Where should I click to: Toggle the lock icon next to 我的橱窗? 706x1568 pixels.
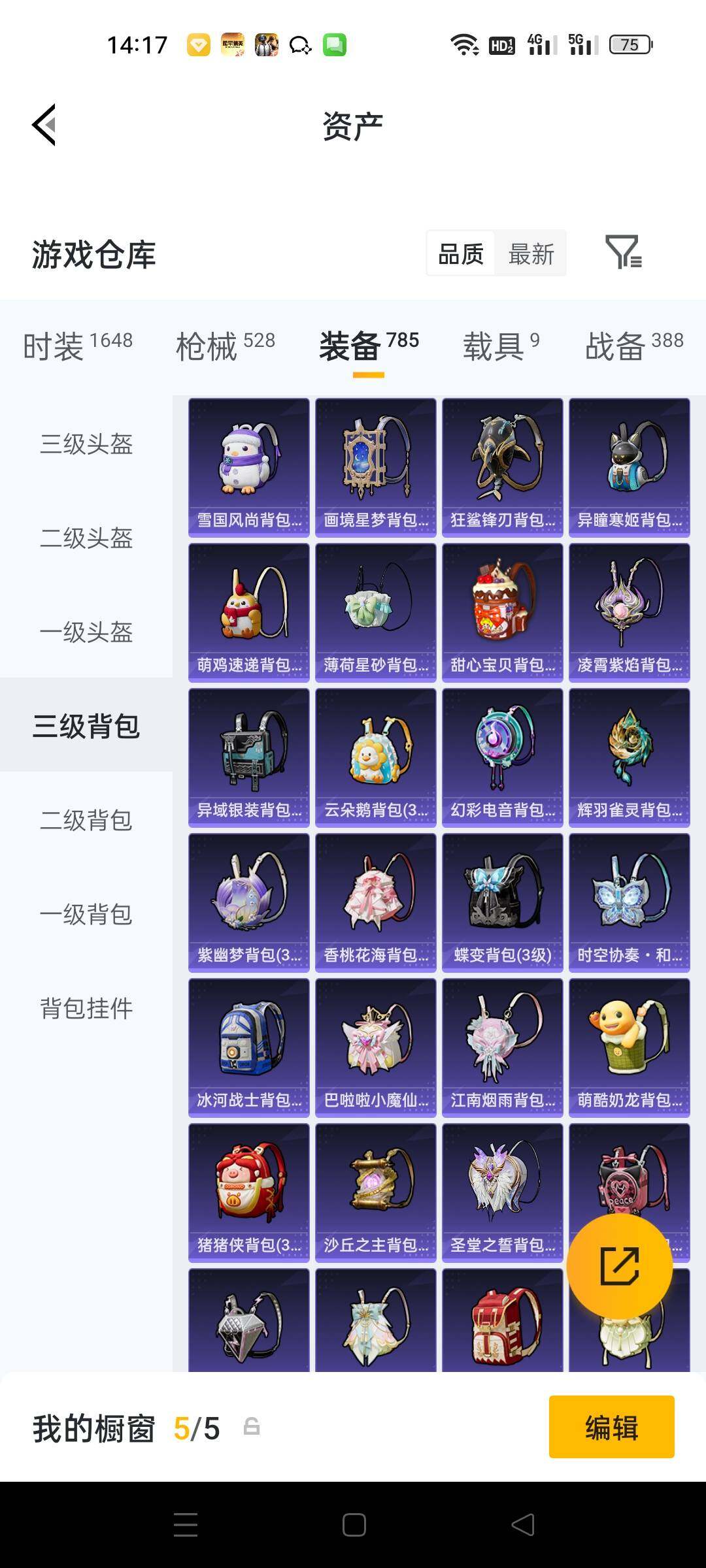point(252,1425)
